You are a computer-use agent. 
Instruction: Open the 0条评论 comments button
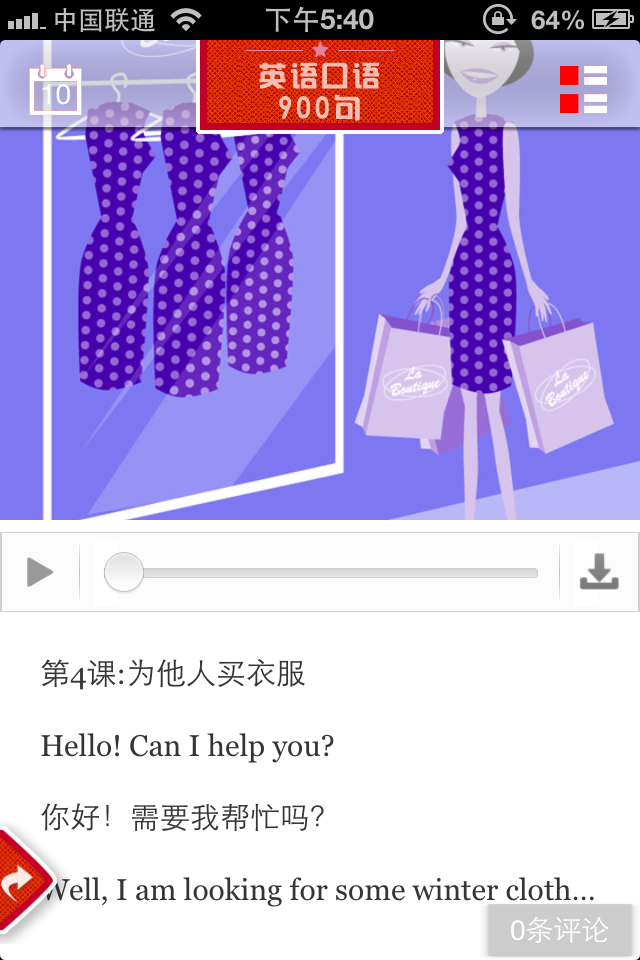[x=559, y=931]
